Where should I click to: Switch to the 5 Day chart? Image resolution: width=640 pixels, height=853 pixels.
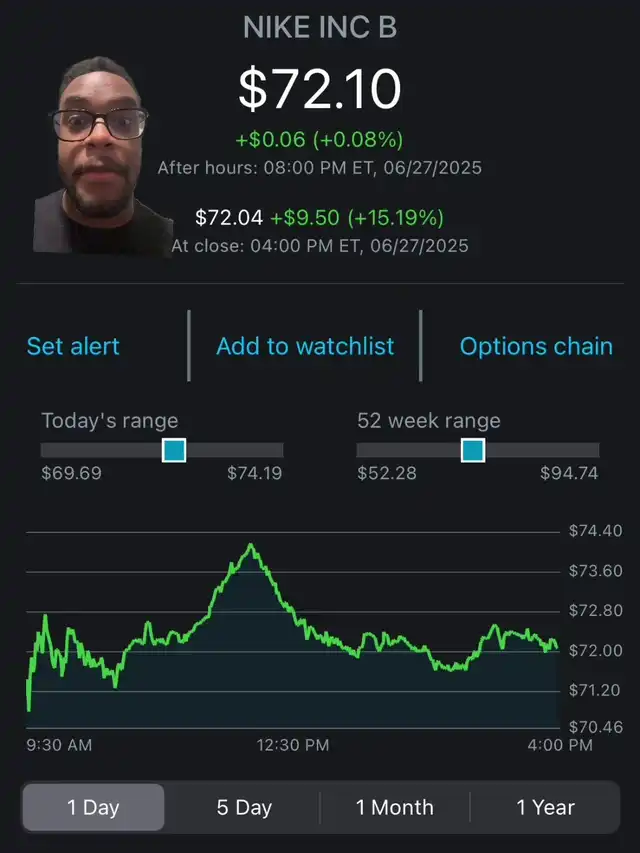244,807
